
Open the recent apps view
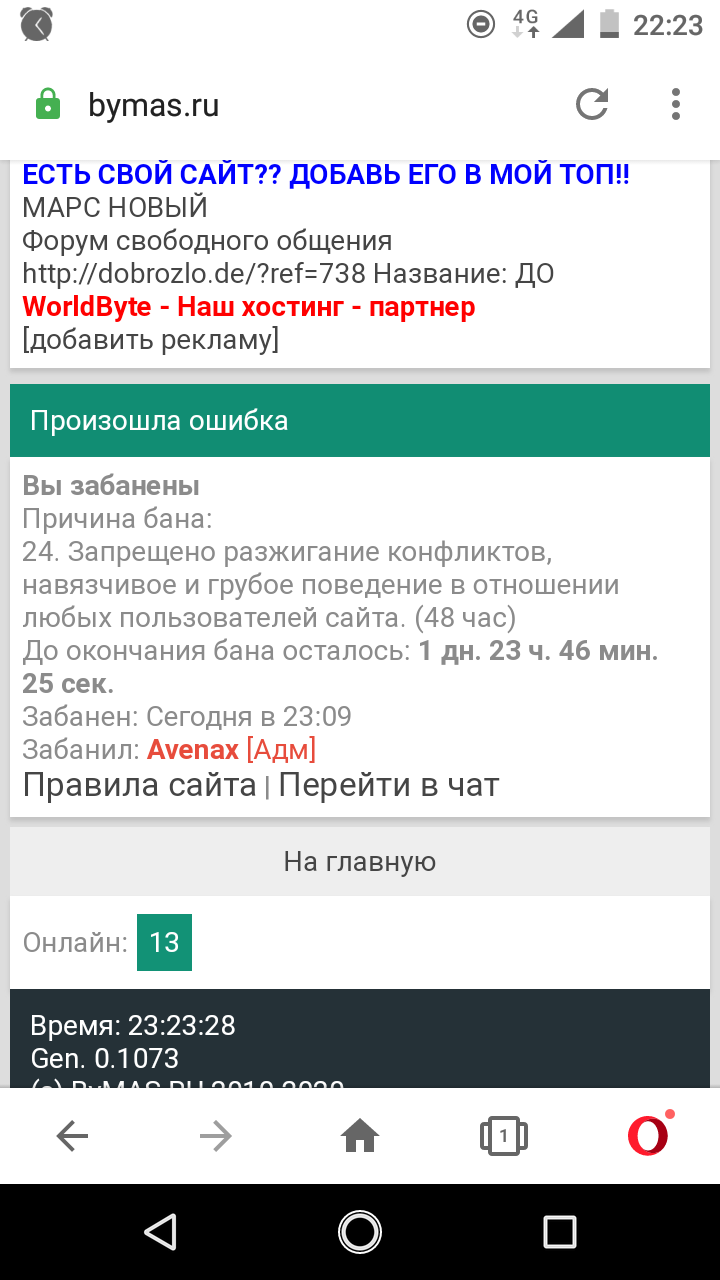click(x=560, y=1231)
